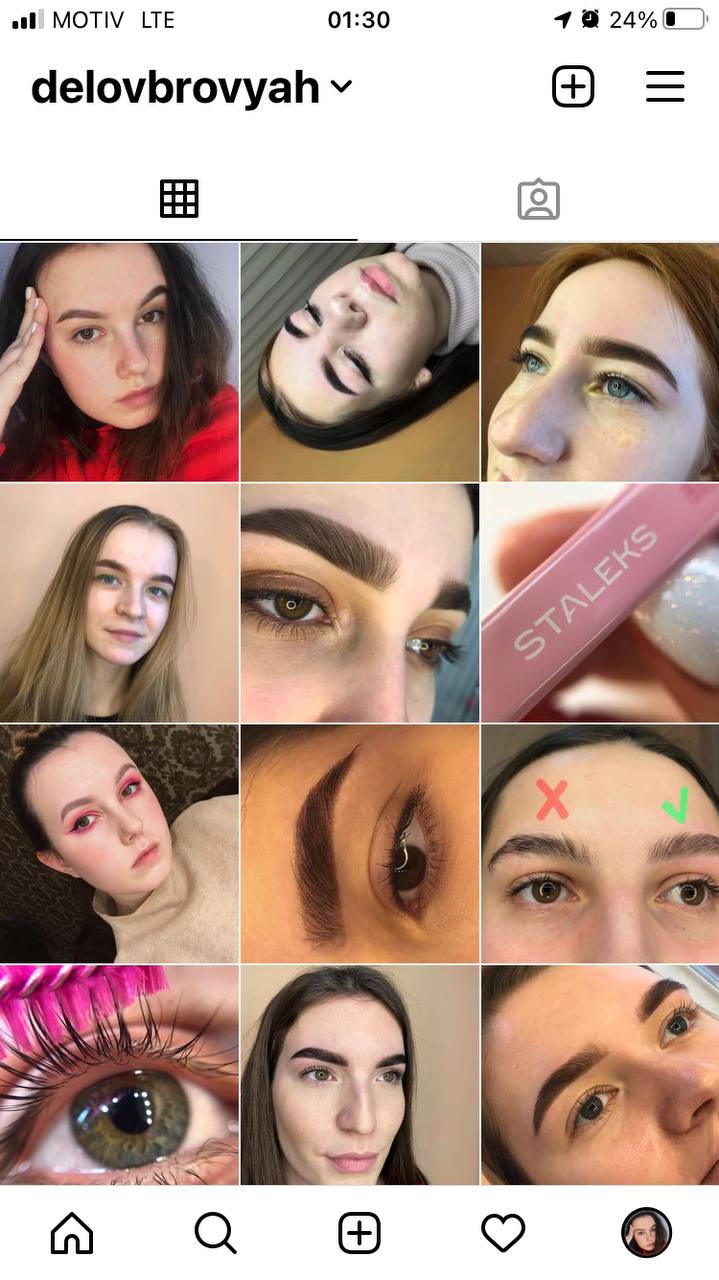Image resolution: width=719 pixels, height=1280 pixels.
Task: Open the post of woman in red hoodie
Action: 119,361
